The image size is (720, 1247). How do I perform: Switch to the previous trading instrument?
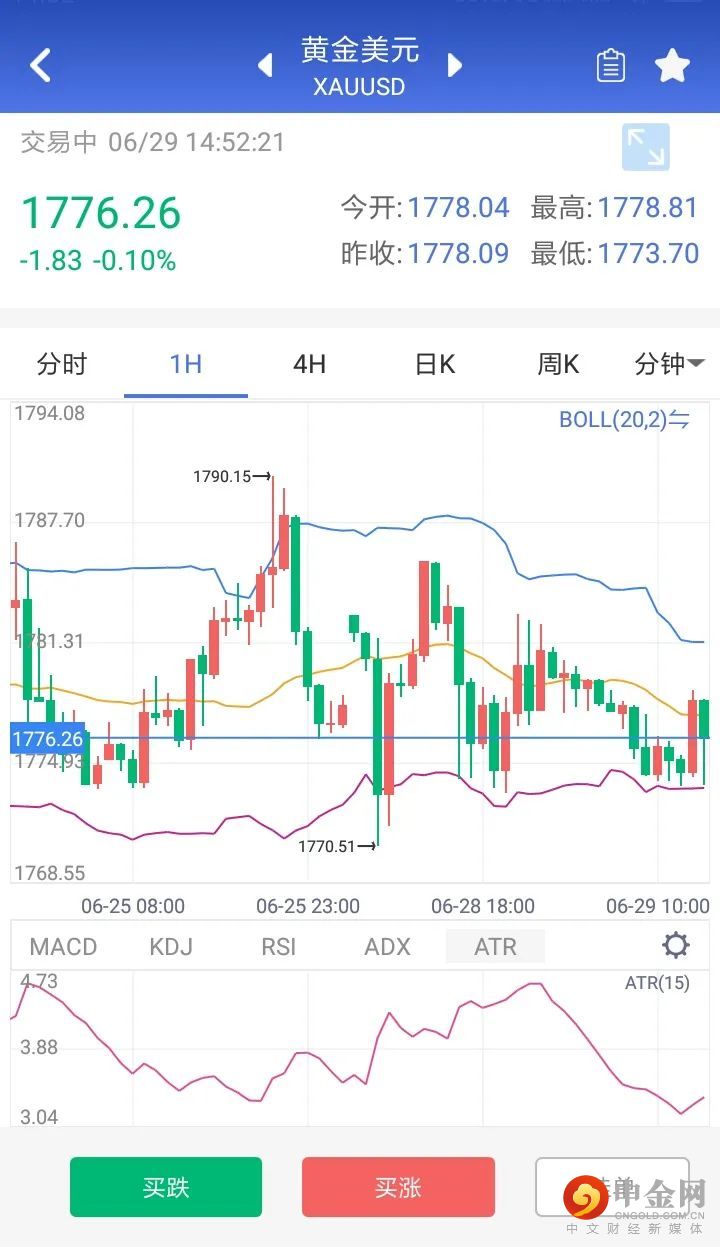(265, 66)
